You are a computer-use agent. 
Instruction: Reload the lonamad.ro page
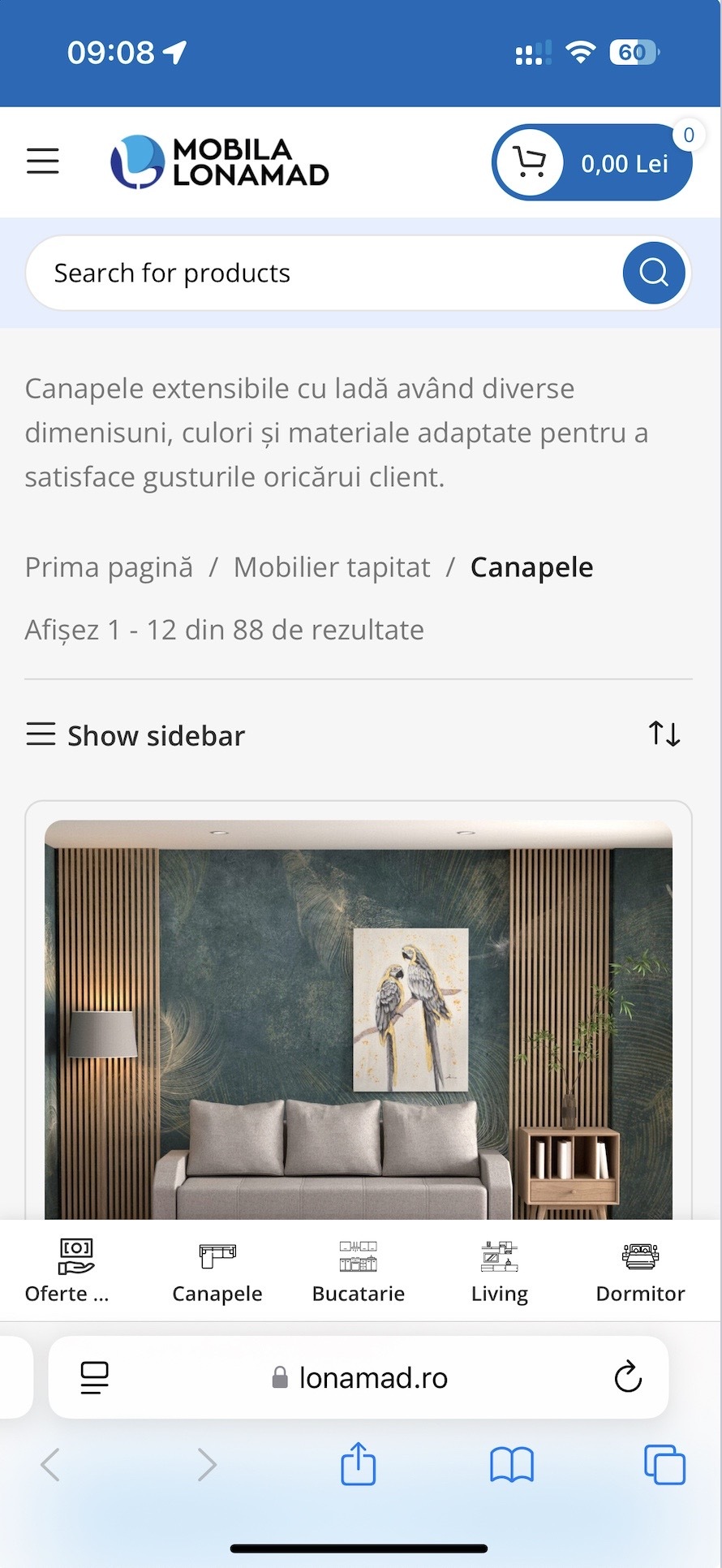(x=627, y=1377)
